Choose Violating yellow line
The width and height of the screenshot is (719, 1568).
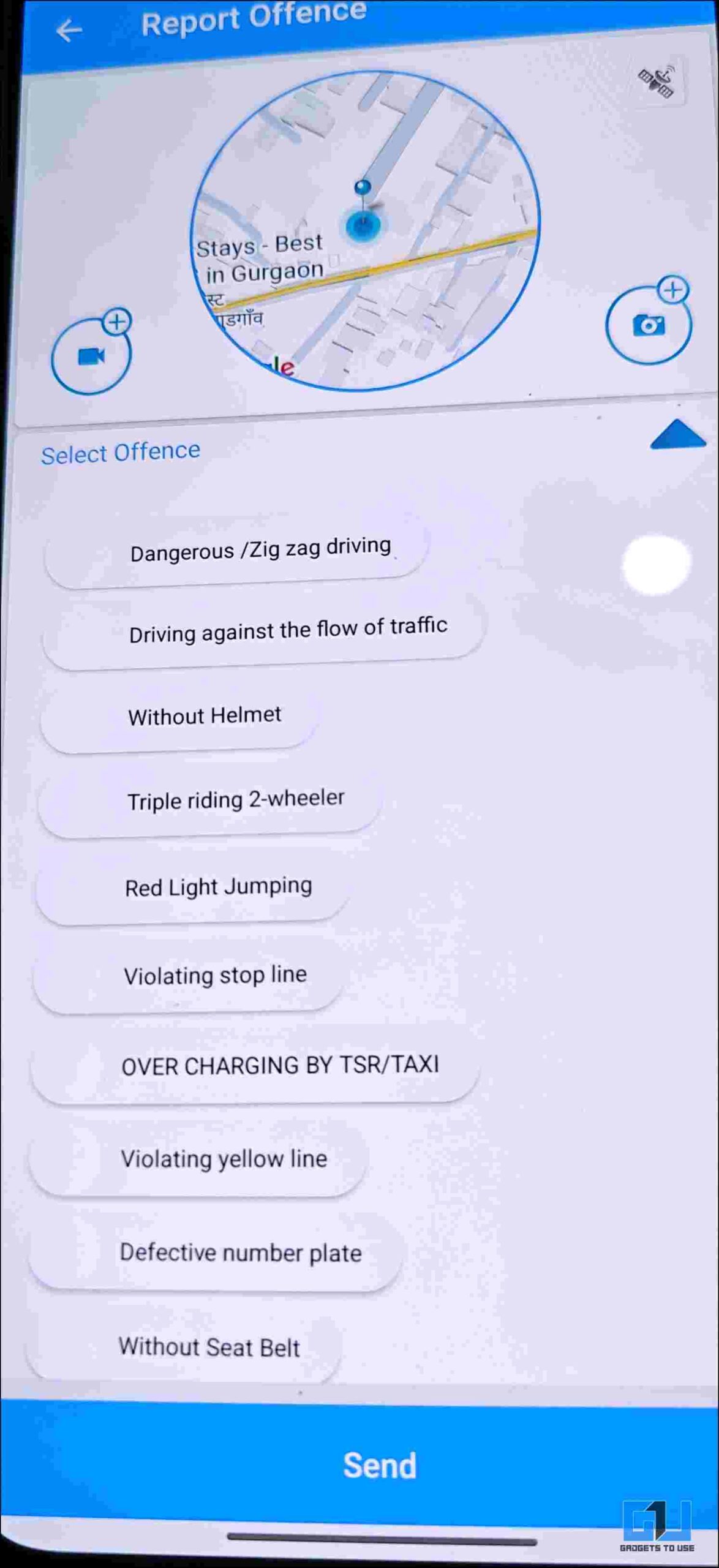(x=197, y=1158)
